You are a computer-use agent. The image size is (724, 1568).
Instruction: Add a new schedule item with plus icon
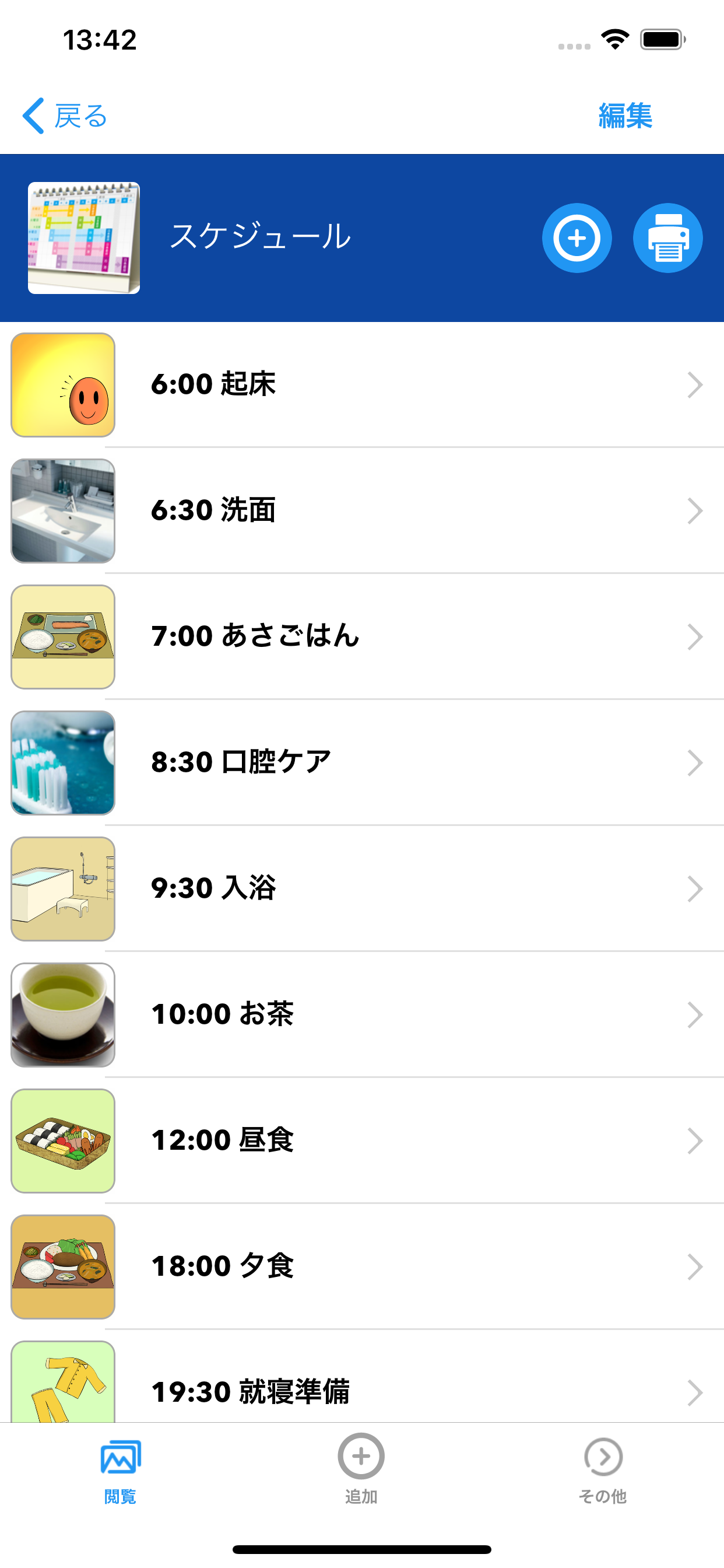pyautogui.click(x=576, y=238)
